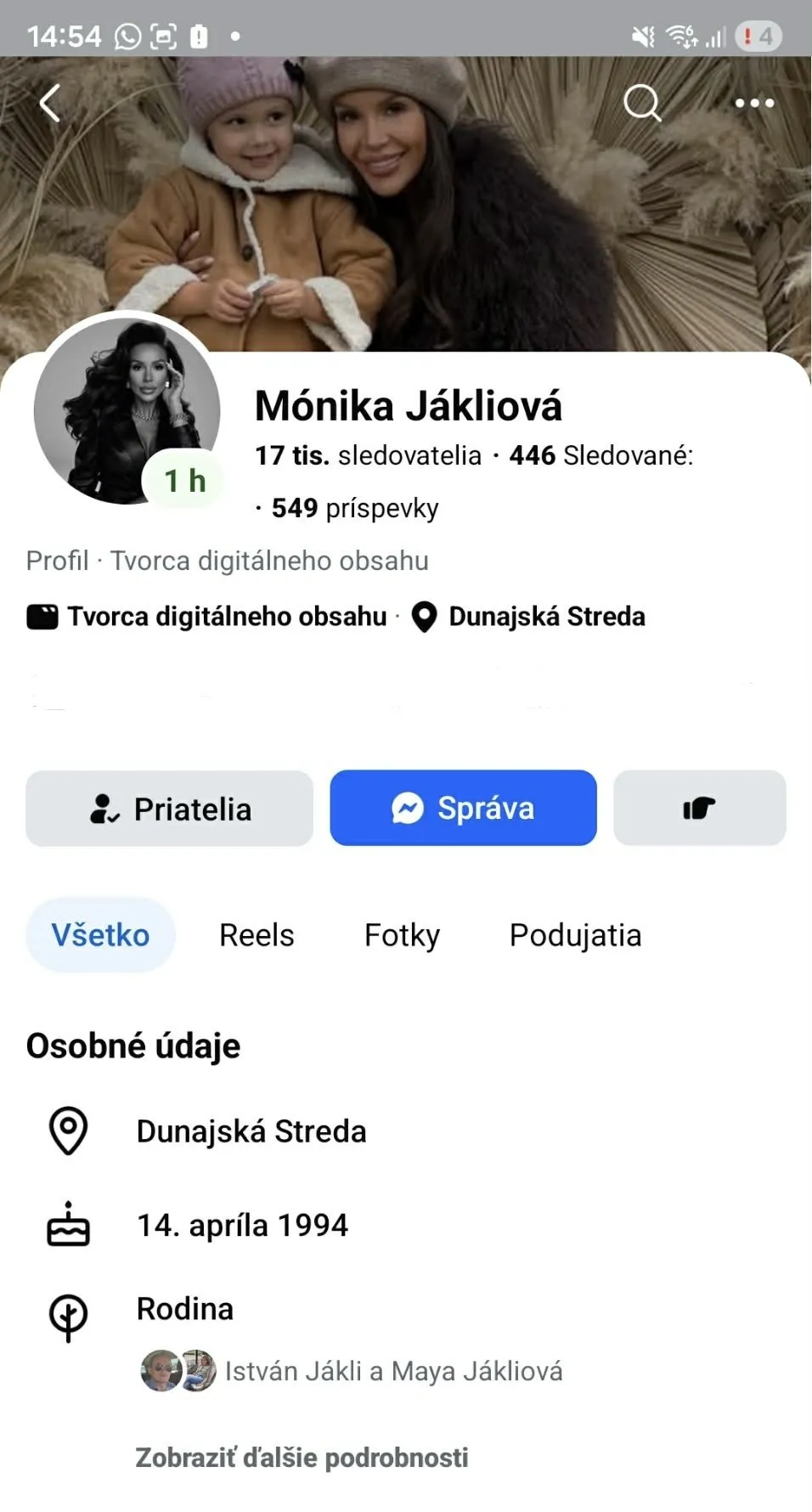View the 17 tis. sledovatelia list
This screenshot has height=1512, width=812.
click(368, 456)
